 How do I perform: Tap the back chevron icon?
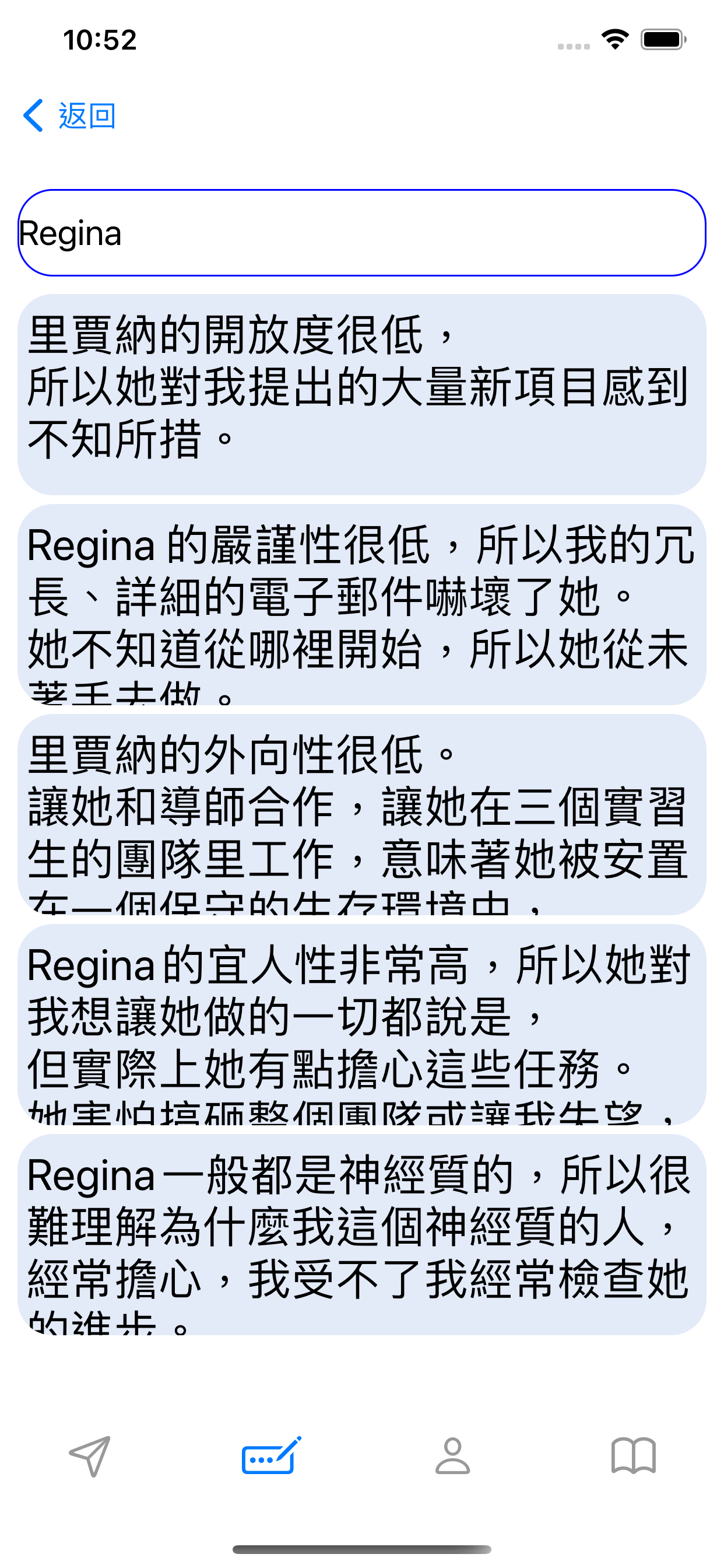click(34, 116)
